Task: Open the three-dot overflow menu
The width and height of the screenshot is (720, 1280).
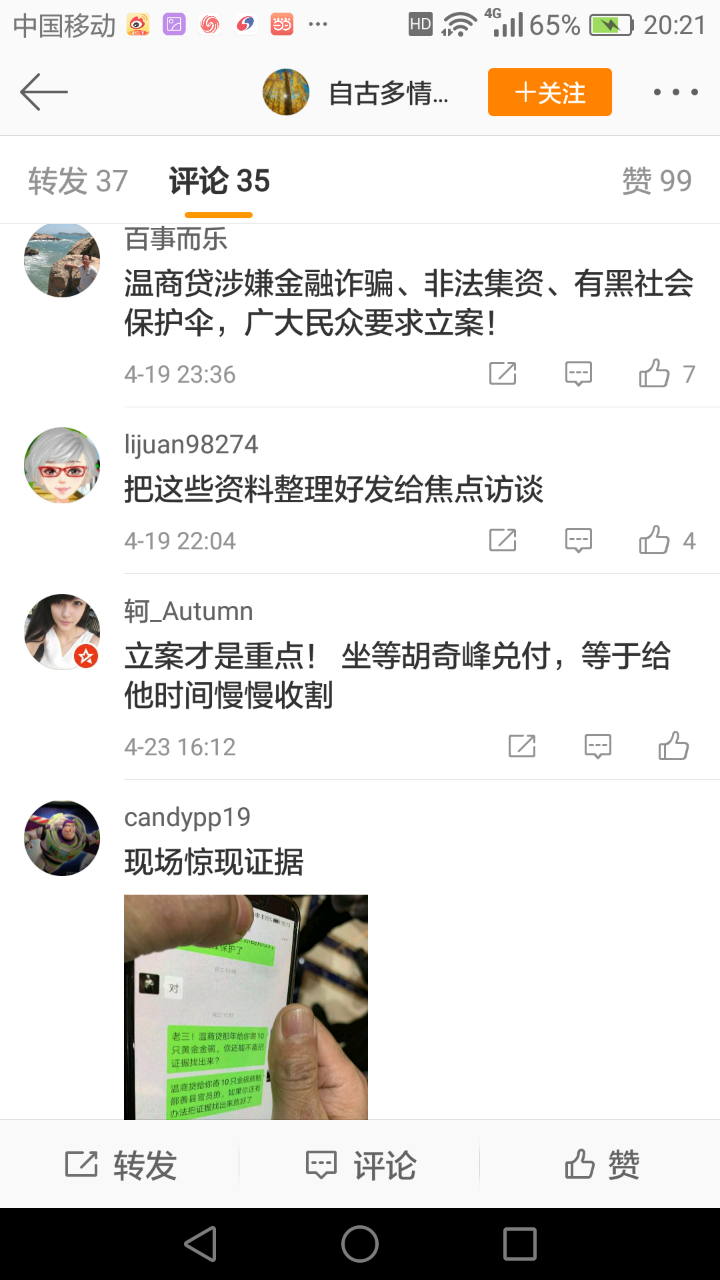Action: click(676, 93)
